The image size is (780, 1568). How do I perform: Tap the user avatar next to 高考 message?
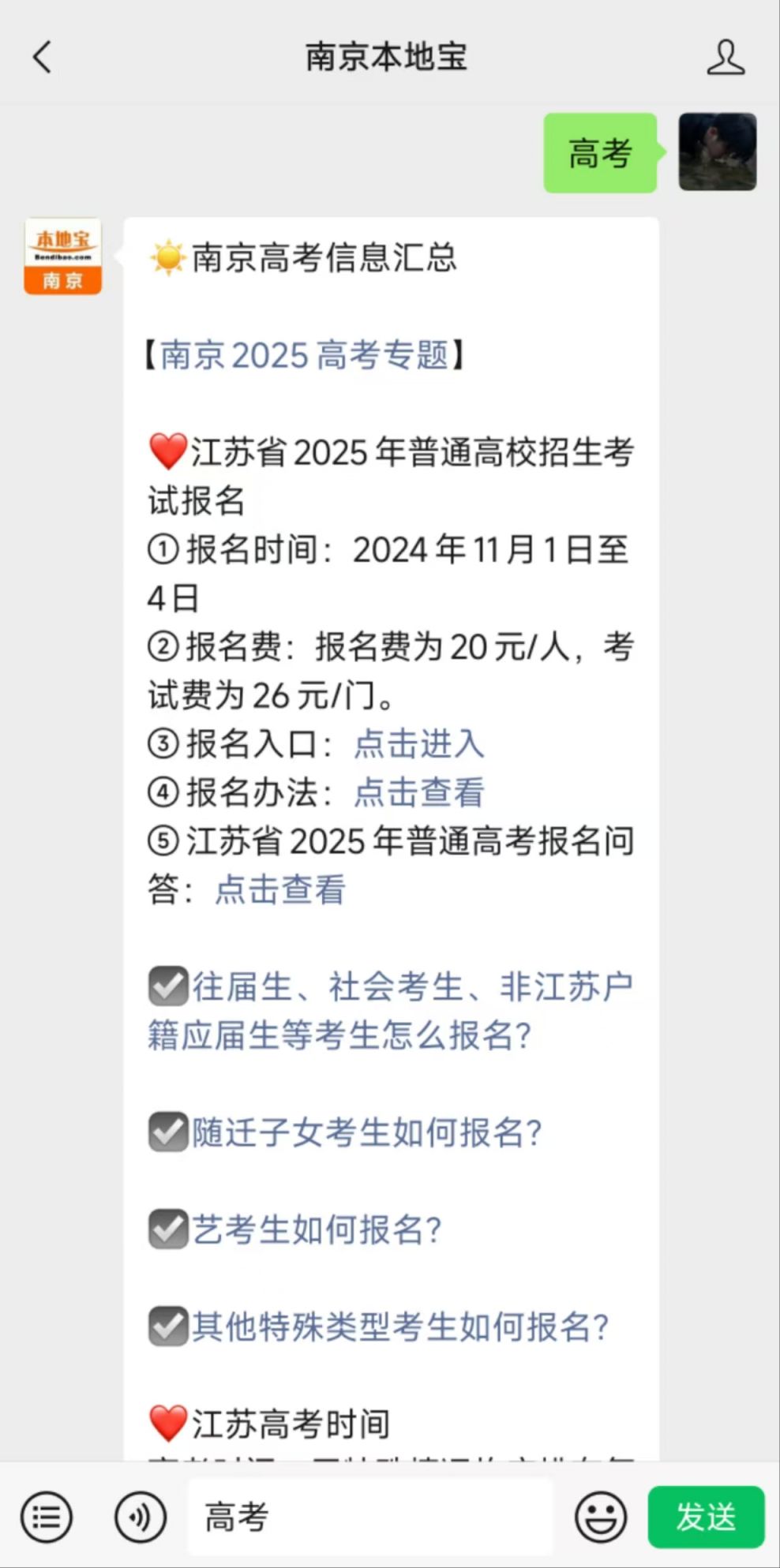715,152
